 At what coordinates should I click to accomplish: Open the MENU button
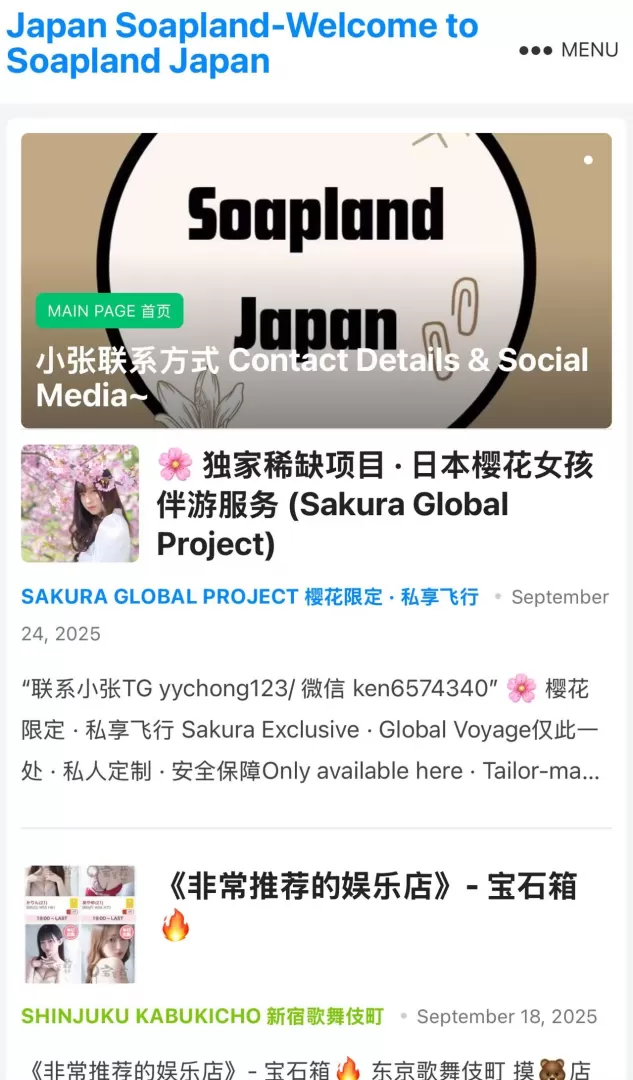(x=569, y=50)
